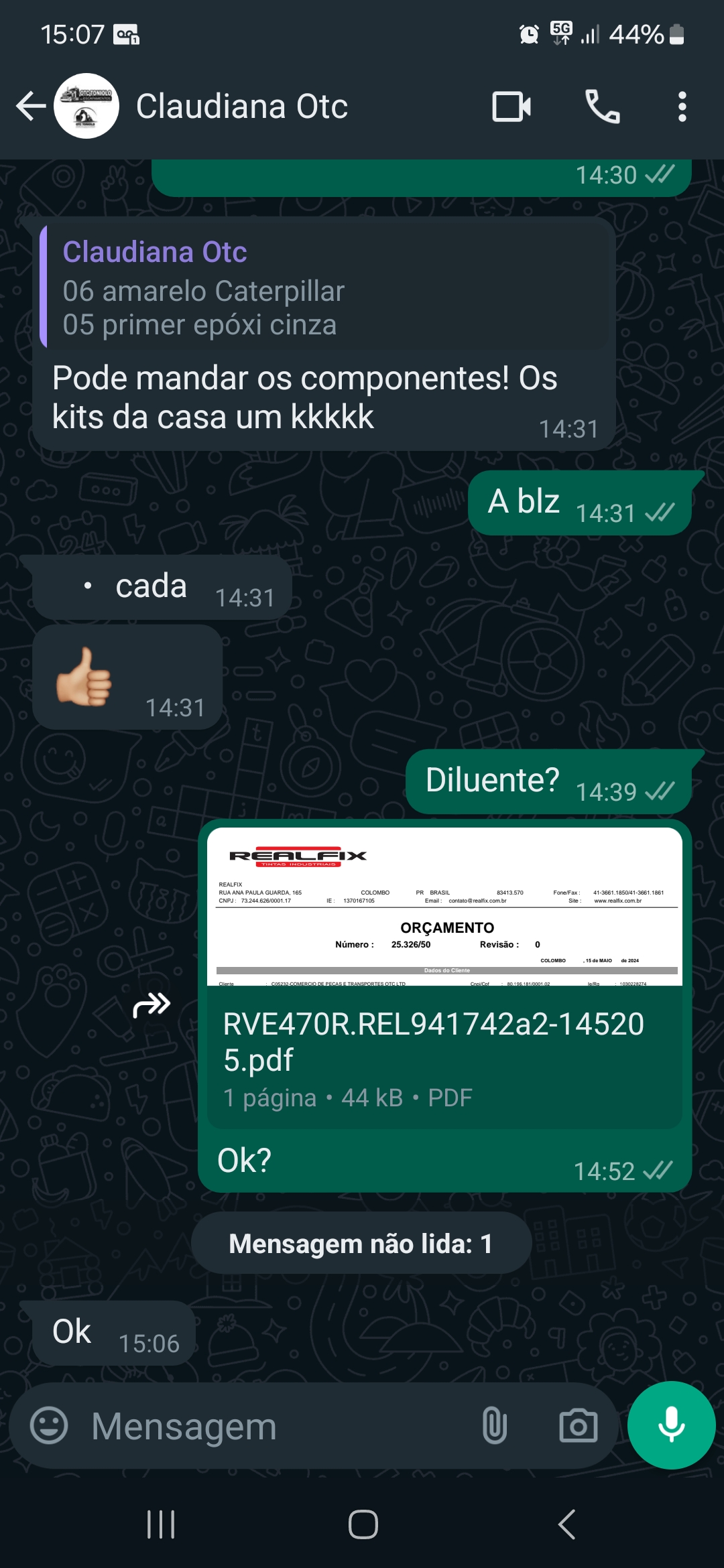Start a video call with Claudiana Otc
724x1568 pixels.
[x=511, y=107]
